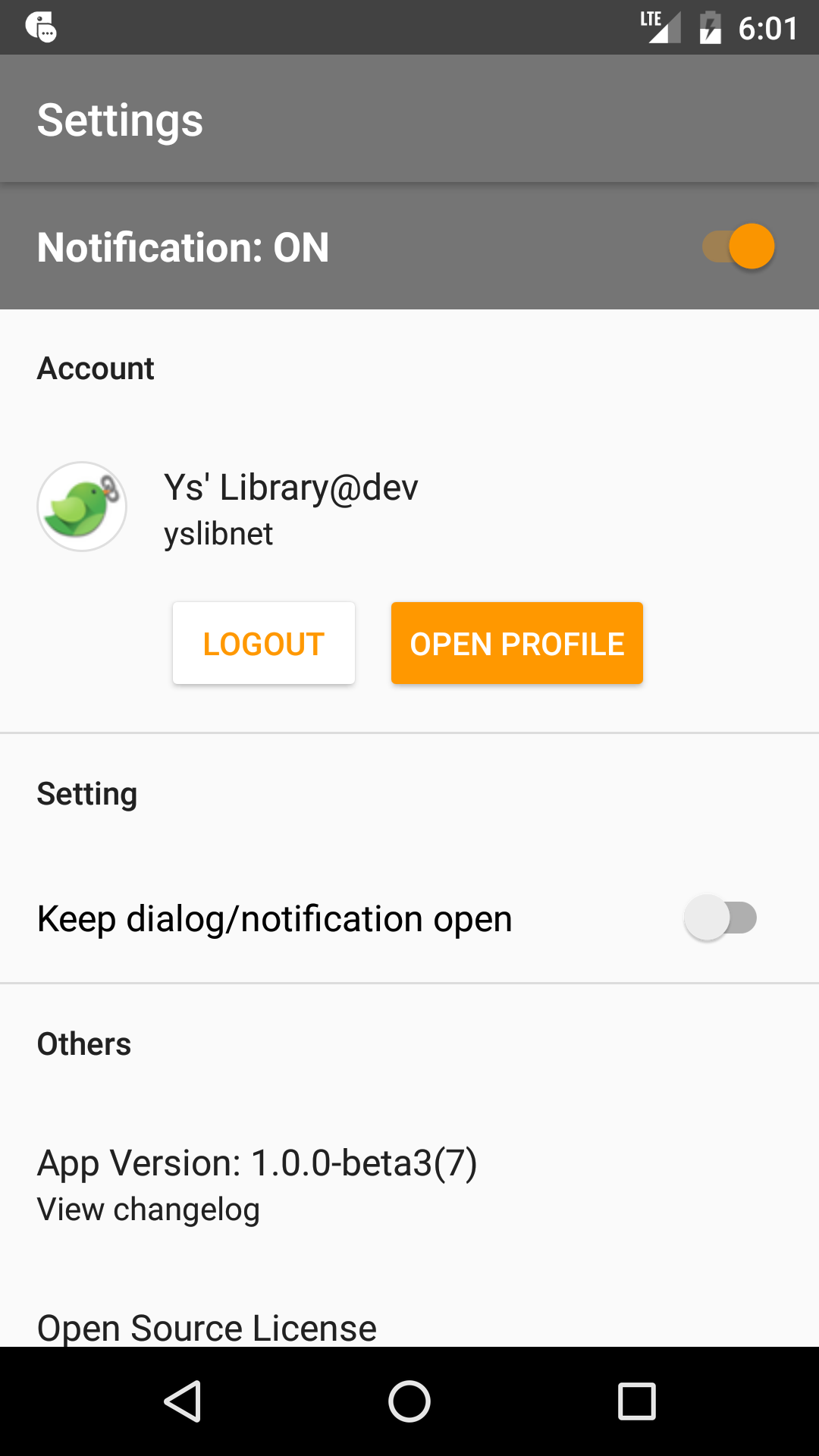Open profile with OPEN PROFILE button
Screen dimensions: 819x1456
pos(517,643)
